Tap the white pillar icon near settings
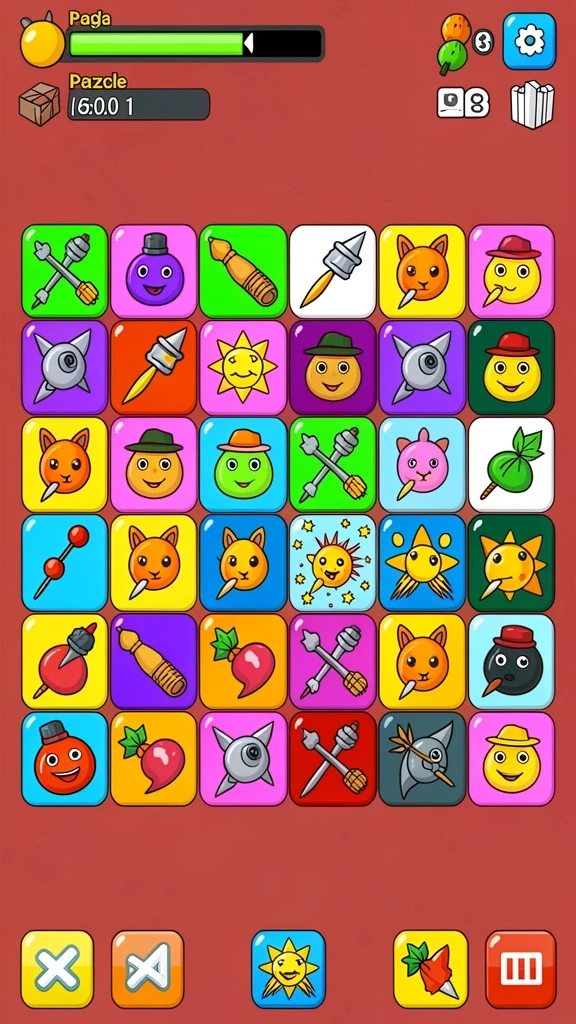The height and width of the screenshot is (1024, 576). click(x=532, y=104)
